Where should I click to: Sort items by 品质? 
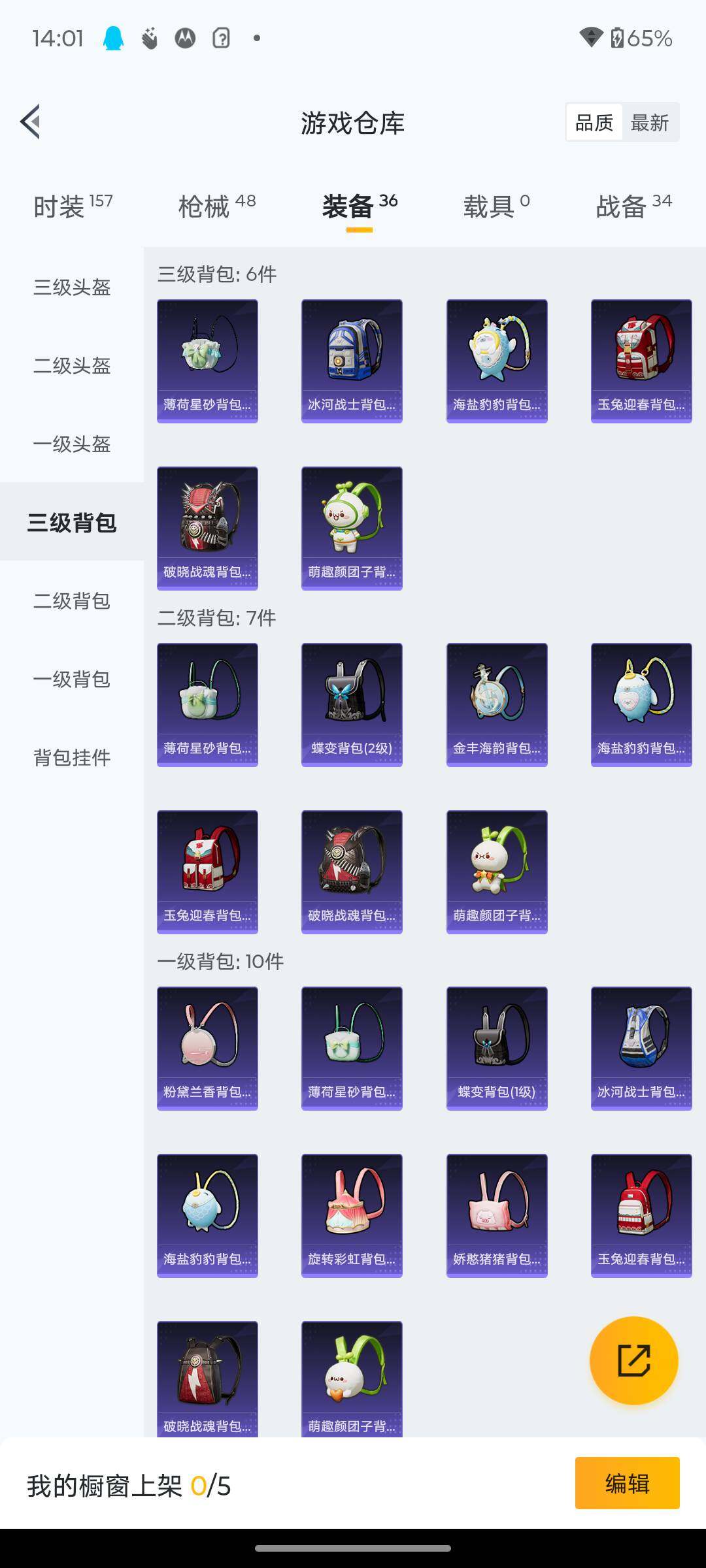pyautogui.click(x=594, y=122)
